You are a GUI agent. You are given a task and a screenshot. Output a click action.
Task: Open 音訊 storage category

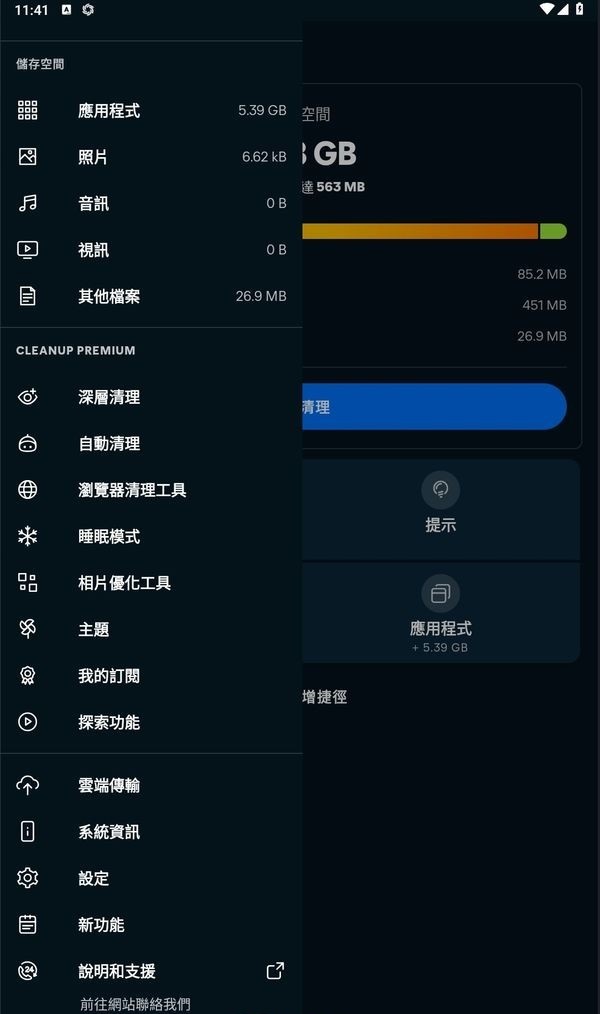150,203
